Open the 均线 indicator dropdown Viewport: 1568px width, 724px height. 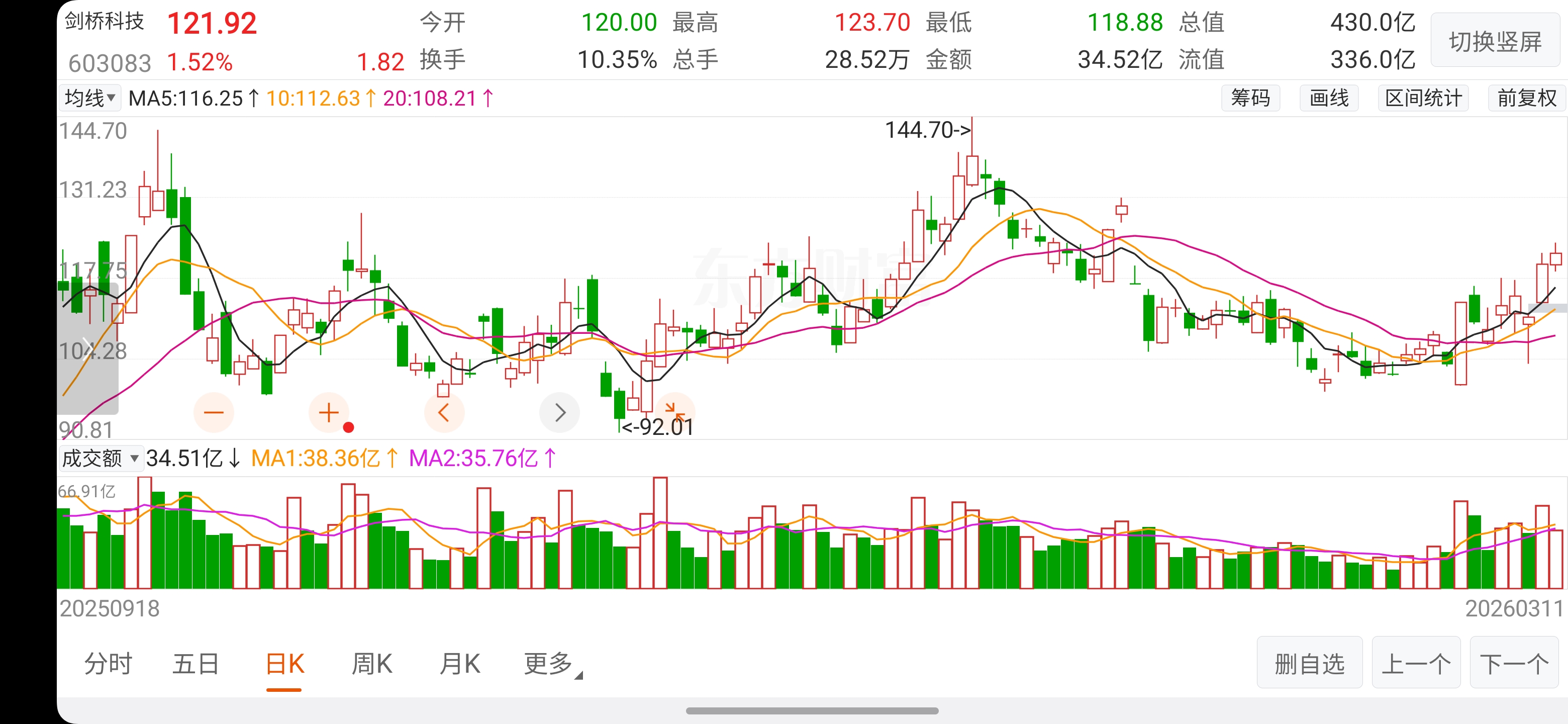pos(90,98)
